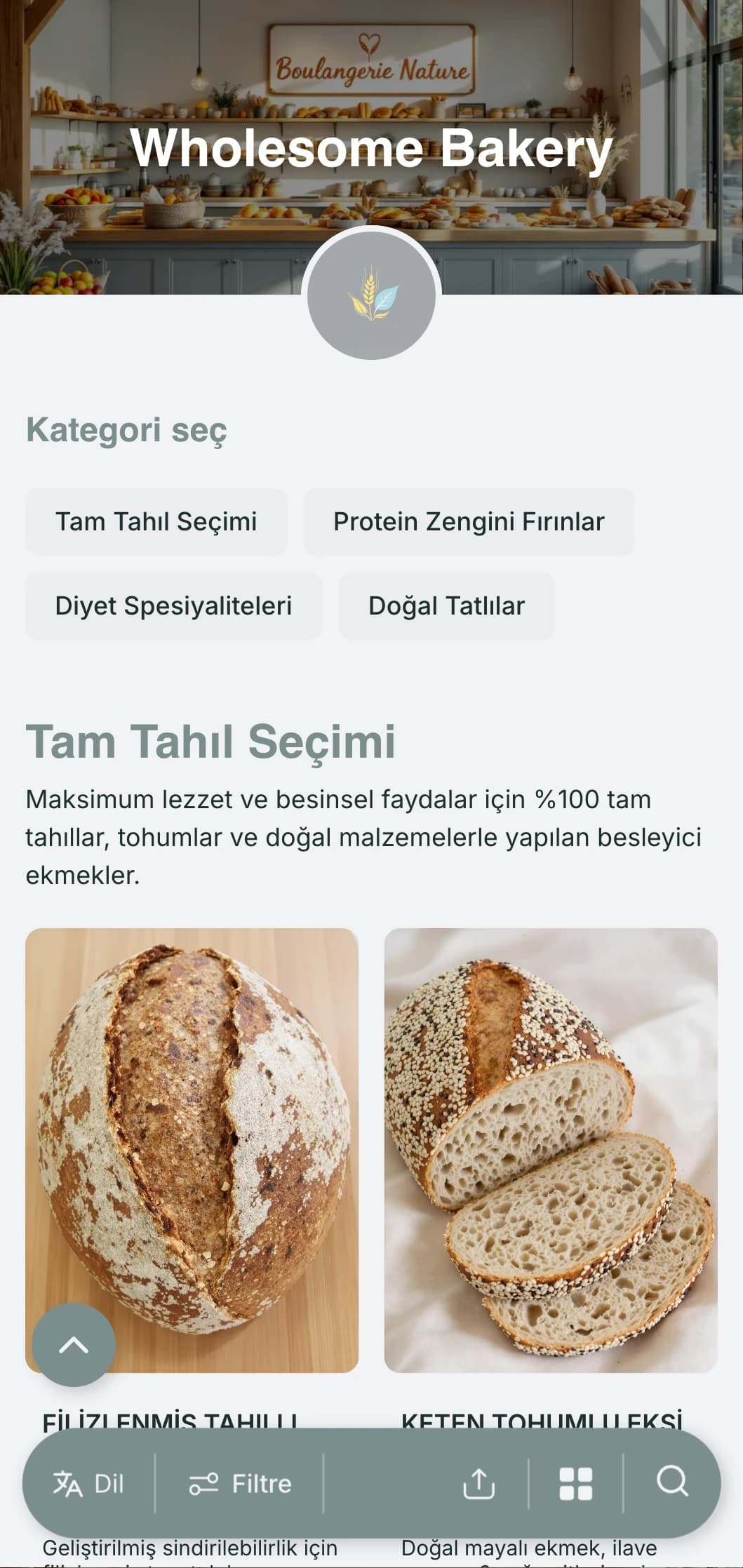743x1568 pixels.
Task: Open the category grid view icon
Action: click(576, 1484)
